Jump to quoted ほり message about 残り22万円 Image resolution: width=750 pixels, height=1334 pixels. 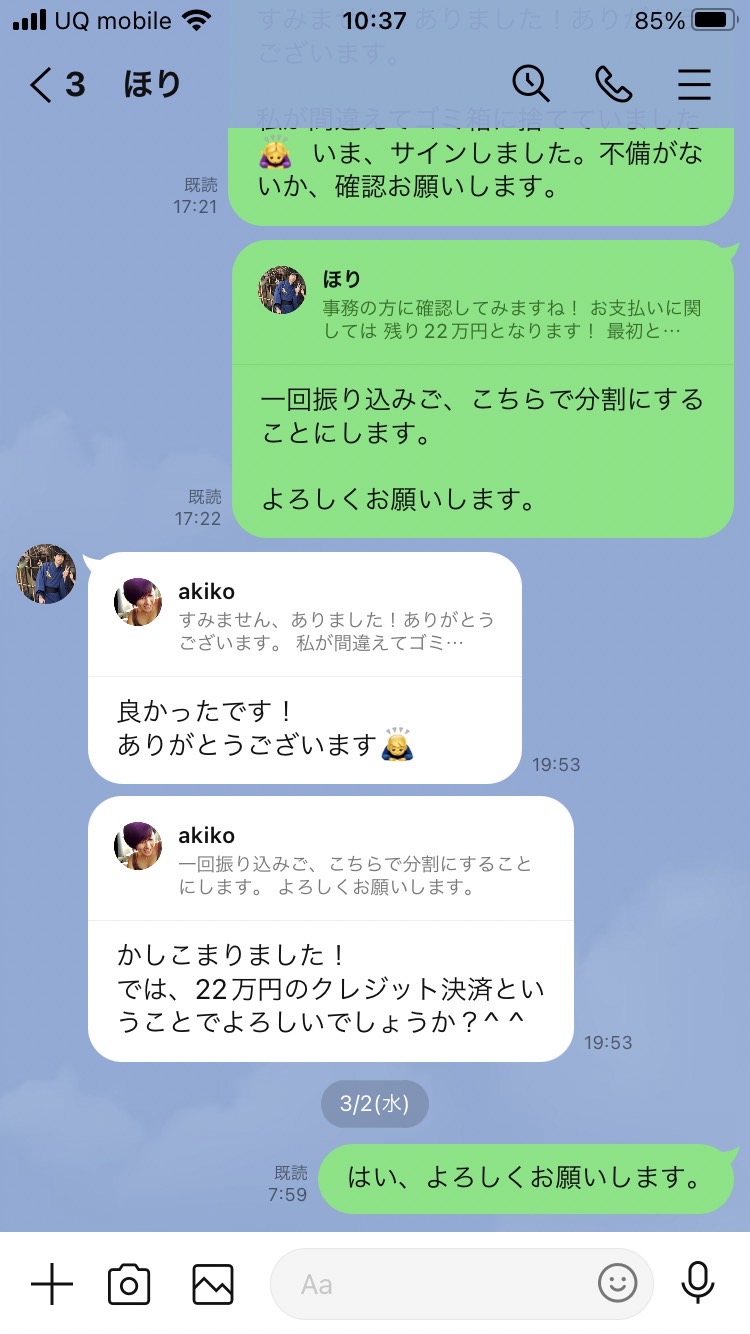pos(484,304)
